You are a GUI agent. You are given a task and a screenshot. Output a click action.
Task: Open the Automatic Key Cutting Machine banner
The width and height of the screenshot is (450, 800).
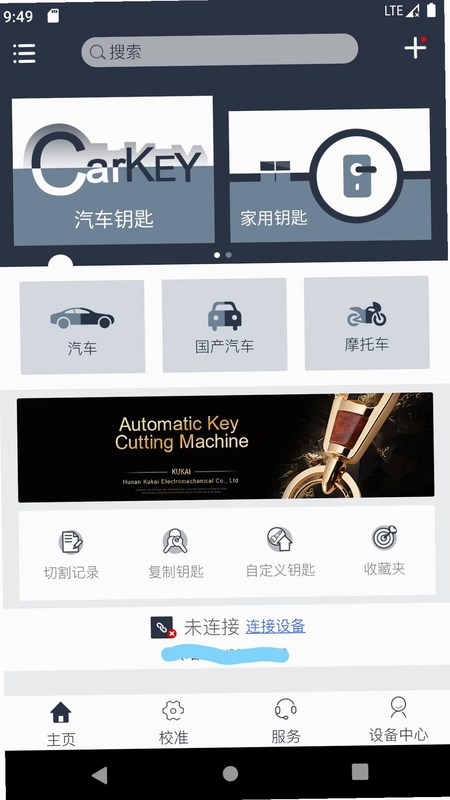point(226,447)
